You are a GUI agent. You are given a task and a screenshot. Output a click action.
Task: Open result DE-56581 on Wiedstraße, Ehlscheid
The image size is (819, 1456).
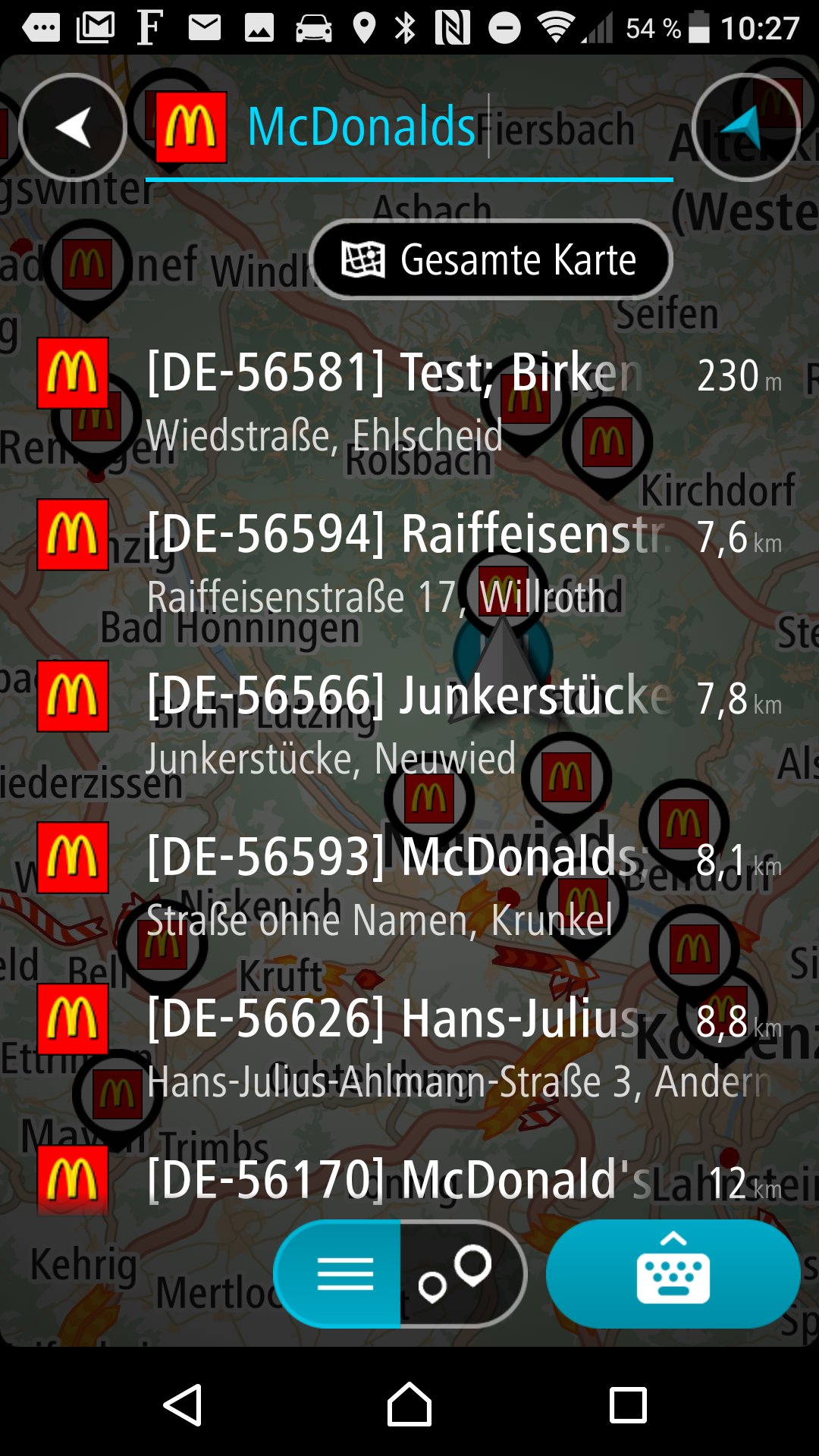click(409, 402)
